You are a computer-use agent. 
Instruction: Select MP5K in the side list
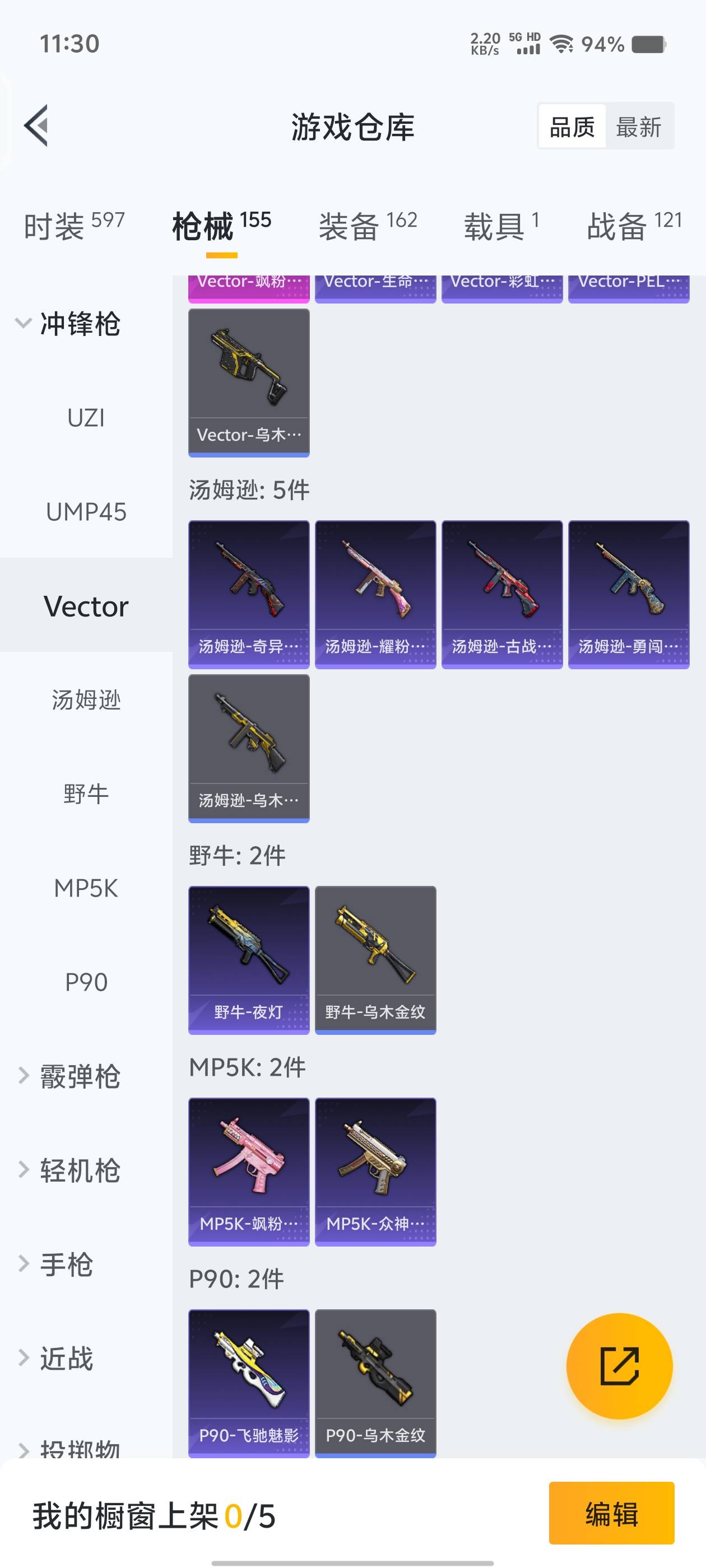(86, 888)
